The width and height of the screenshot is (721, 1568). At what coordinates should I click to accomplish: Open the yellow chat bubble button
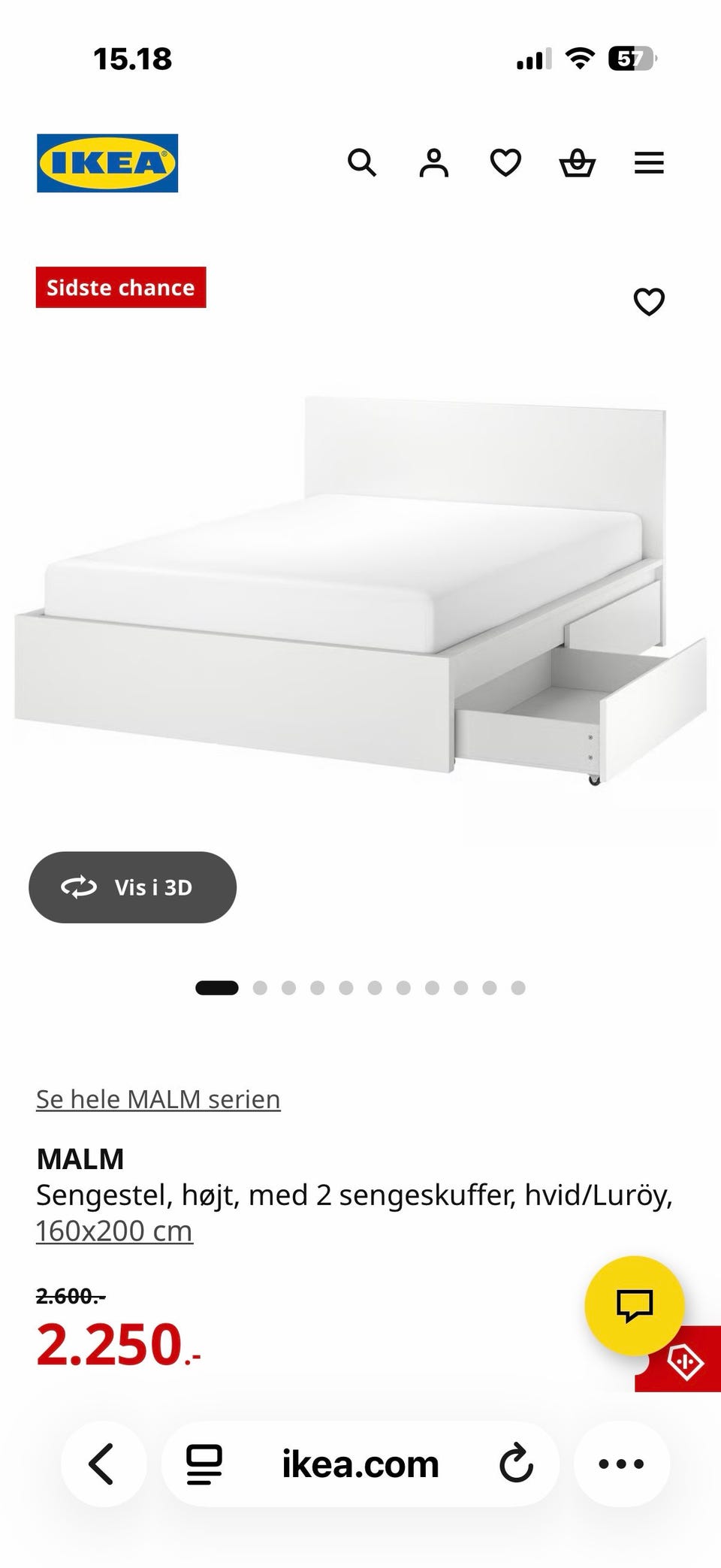[635, 1306]
